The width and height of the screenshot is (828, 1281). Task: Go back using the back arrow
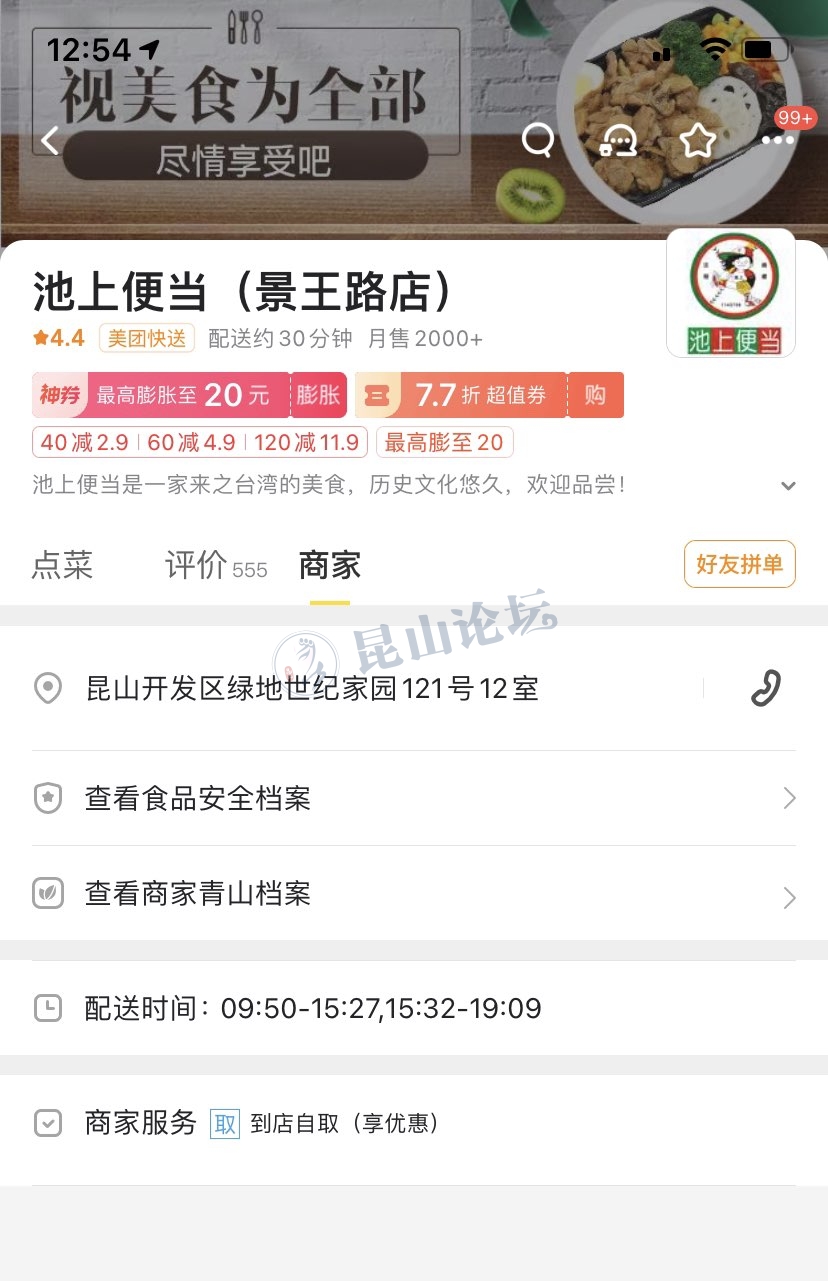pyautogui.click(x=50, y=140)
